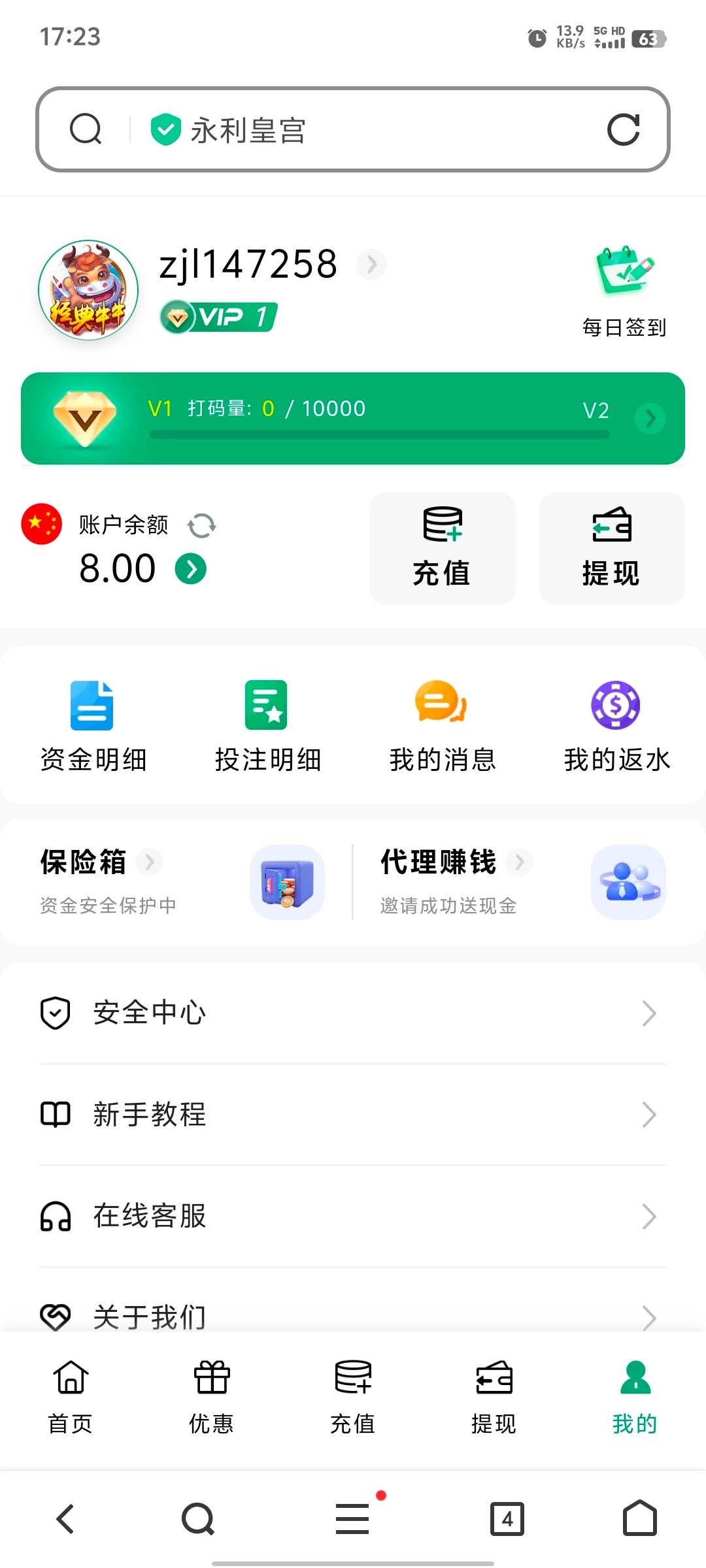Tap the 提现 button beside the balance
This screenshot has height=1568, width=706.
[x=611, y=549]
